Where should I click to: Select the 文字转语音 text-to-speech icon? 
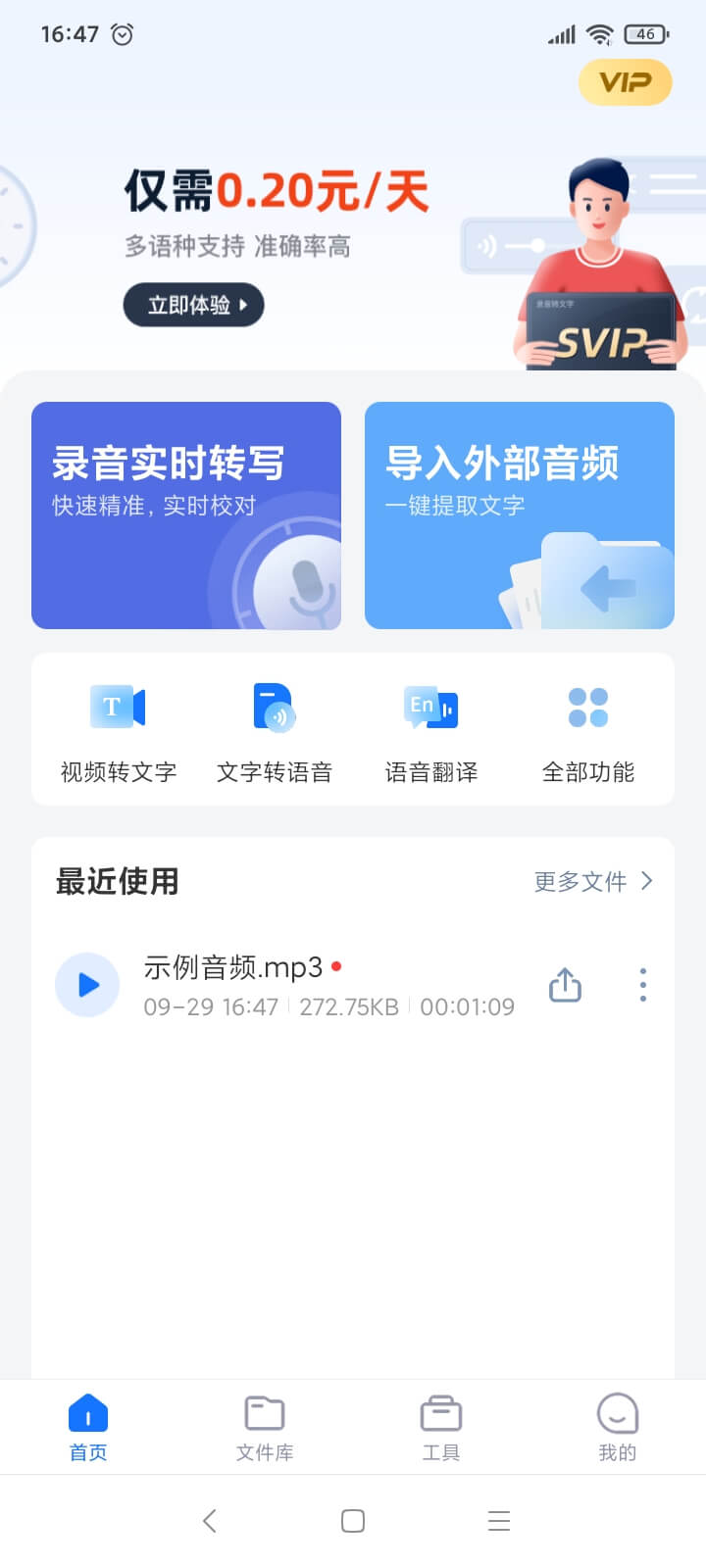(x=274, y=730)
